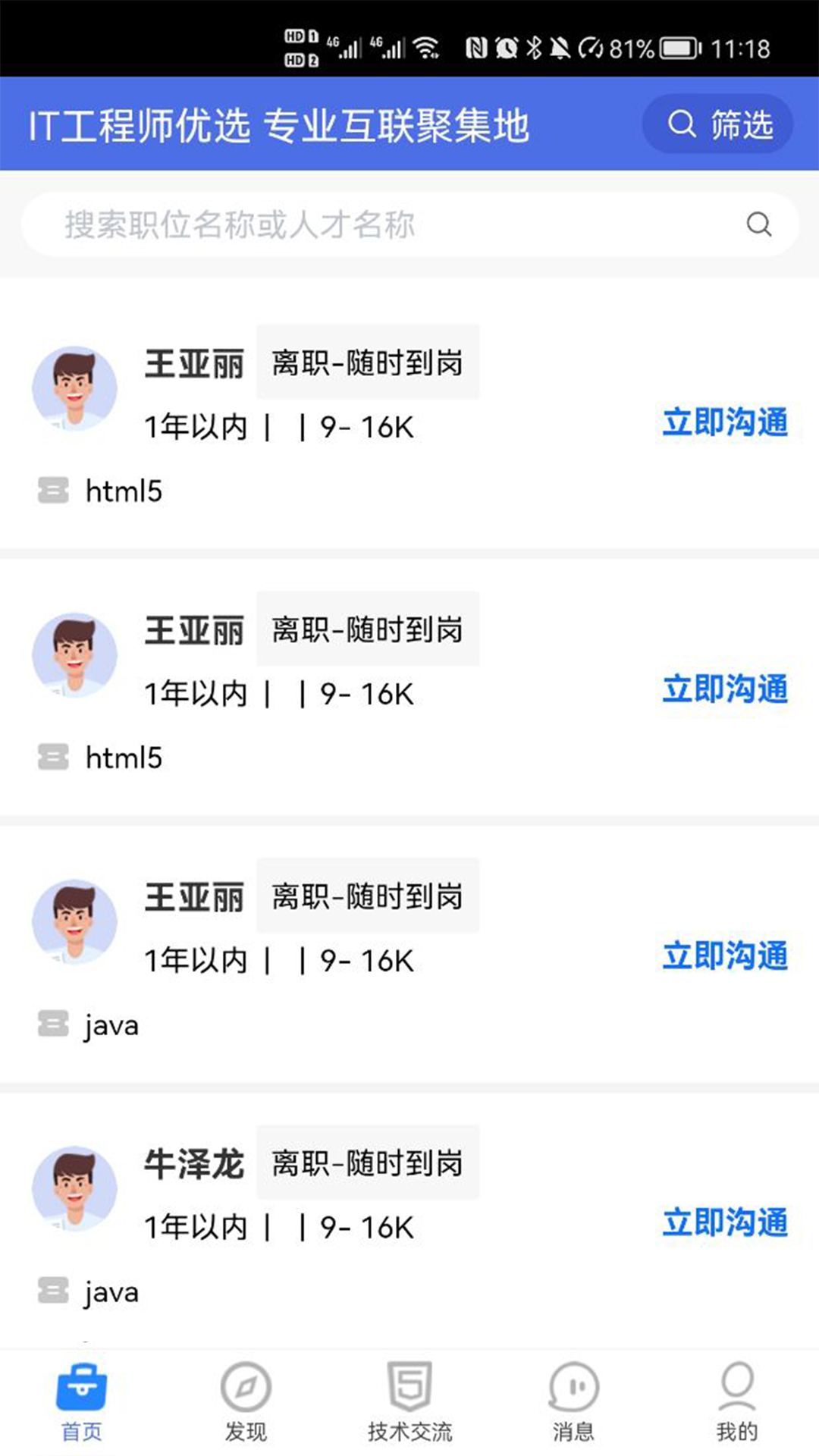Viewport: 819px width, 1456px height.
Task: Open 王亚丽's avatar at the top of the list
Action: pyautogui.click(x=74, y=388)
